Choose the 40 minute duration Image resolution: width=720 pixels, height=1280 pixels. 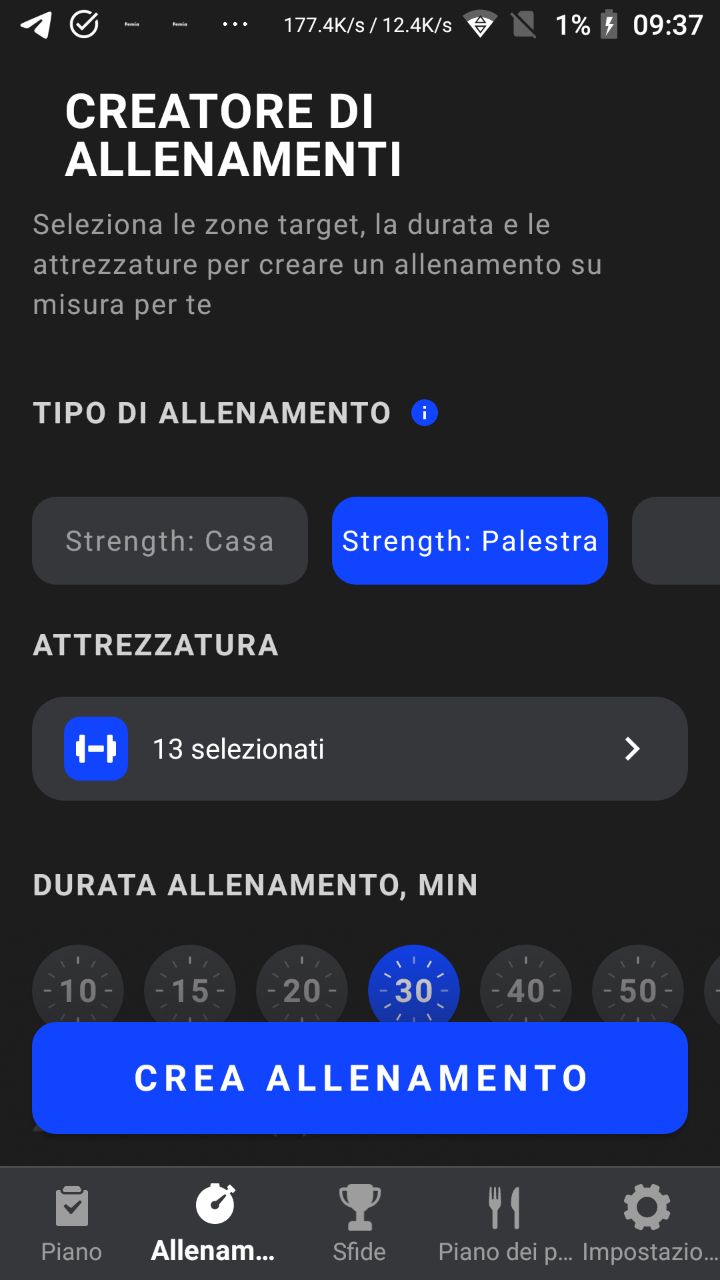(526, 990)
